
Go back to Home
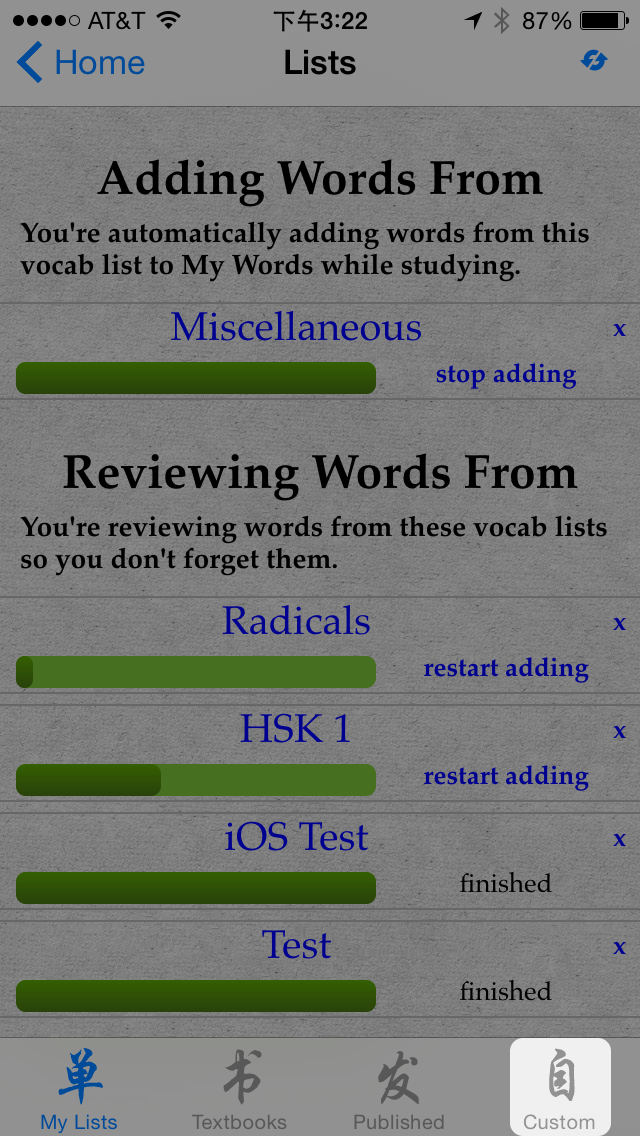tap(80, 62)
